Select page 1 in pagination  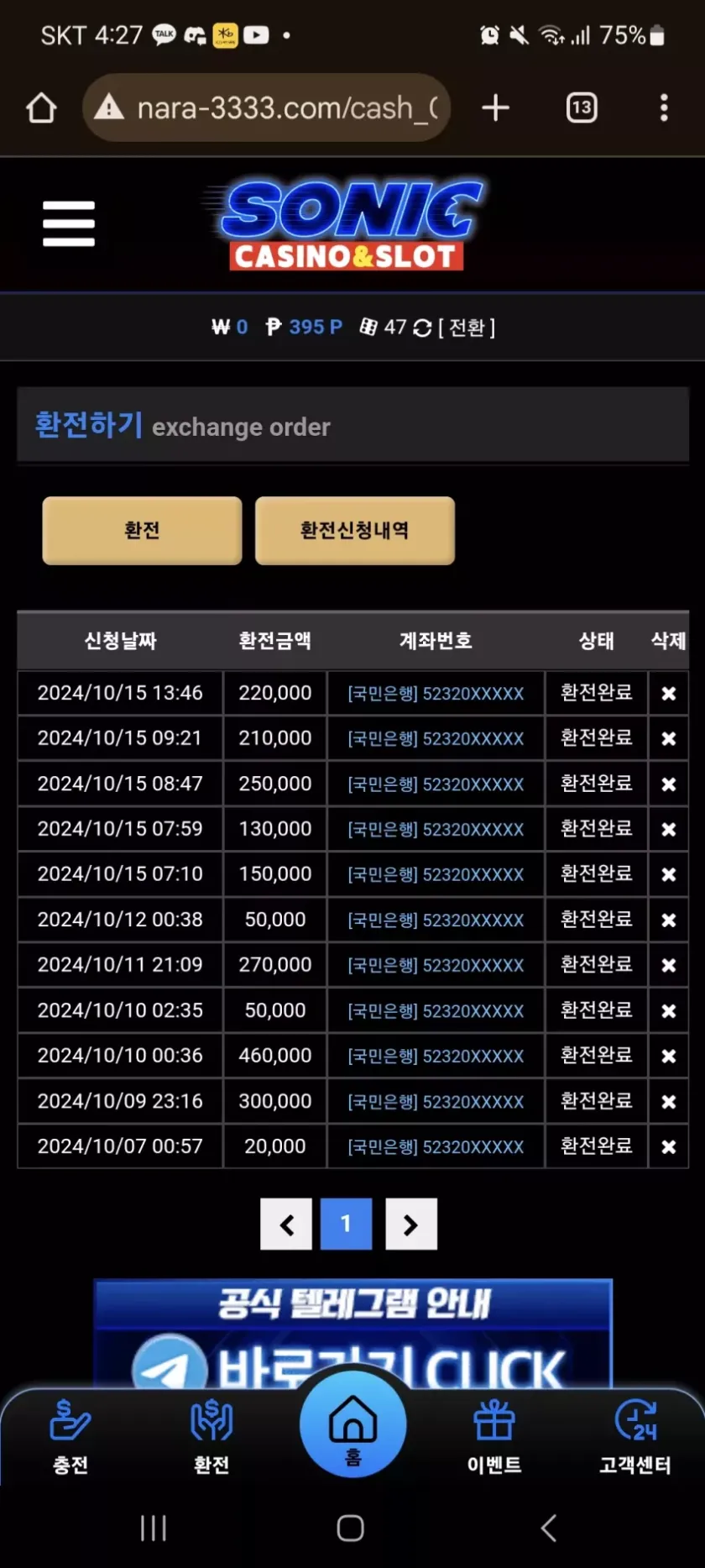point(346,1225)
